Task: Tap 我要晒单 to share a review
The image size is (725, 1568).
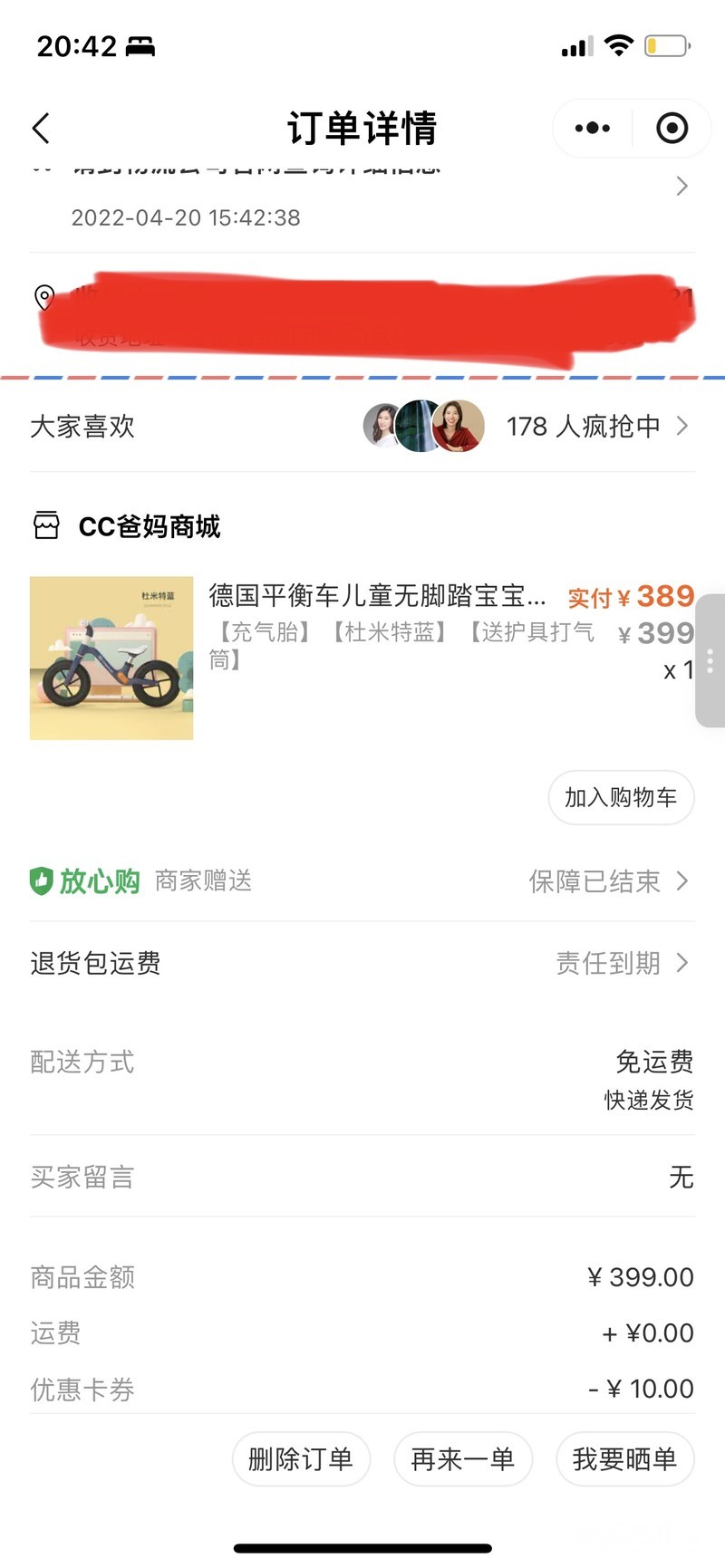Action: [x=624, y=1458]
